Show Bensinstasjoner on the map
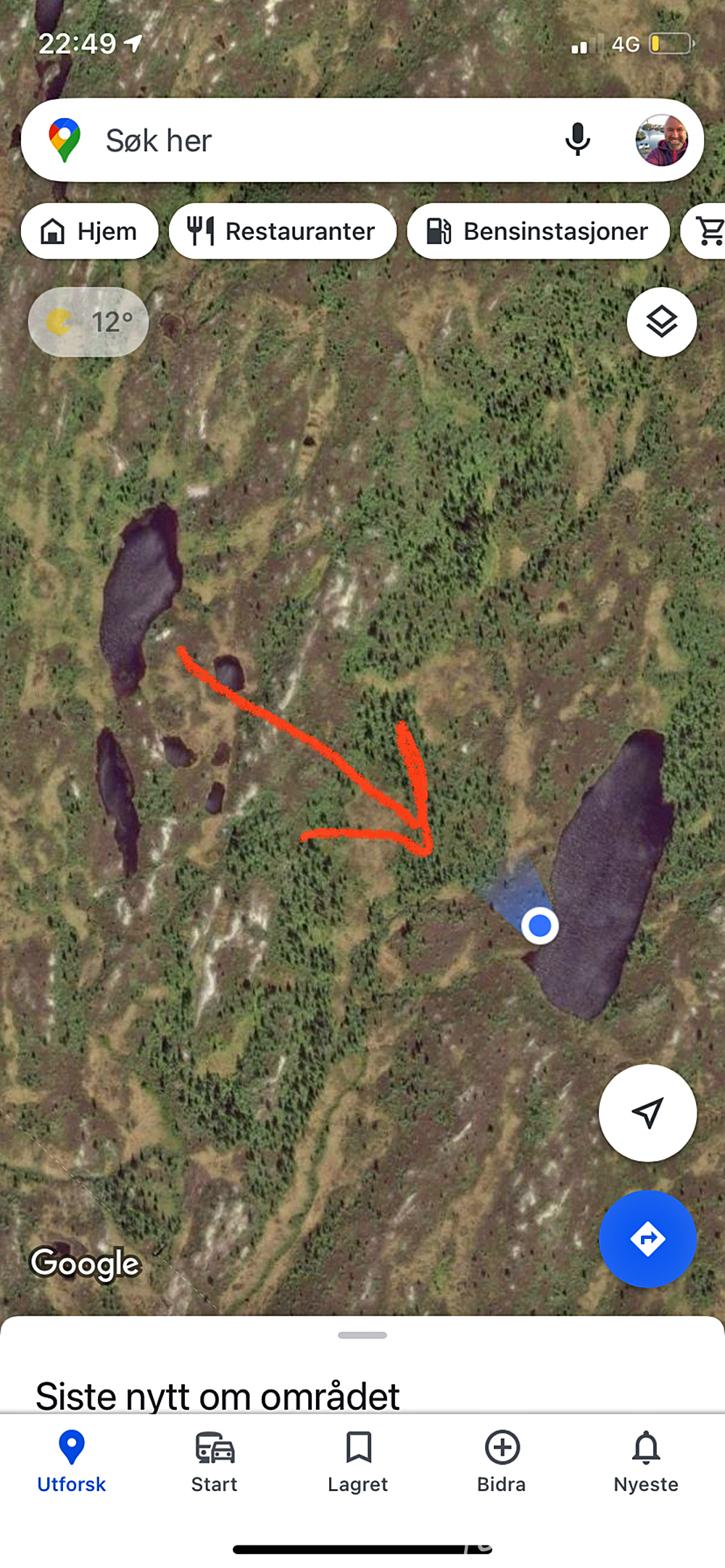This screenshot has height=1568, width=725. [538, 232]
